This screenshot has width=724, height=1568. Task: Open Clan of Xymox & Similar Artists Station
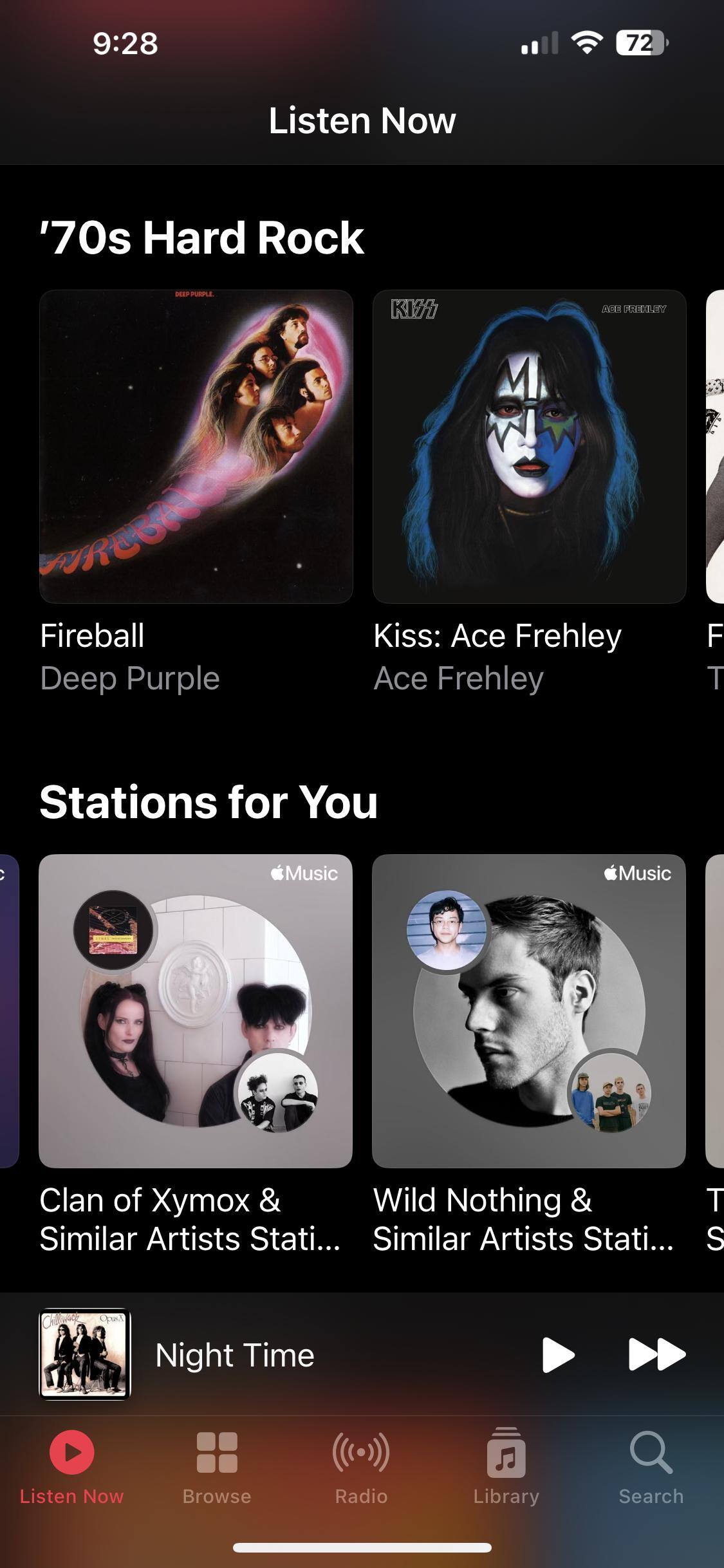[196, 1011]
